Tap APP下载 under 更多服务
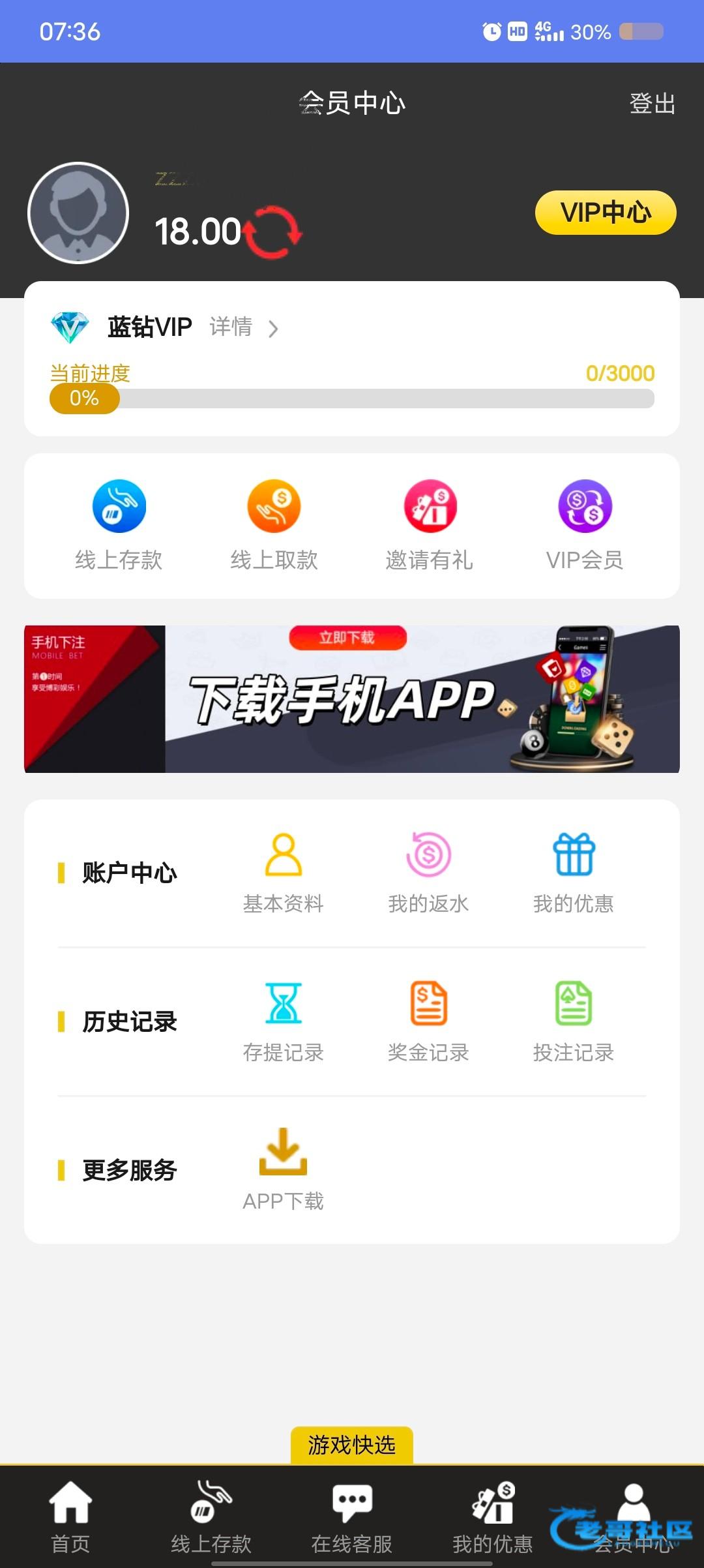The image size is (704, 1568). 284,1170
